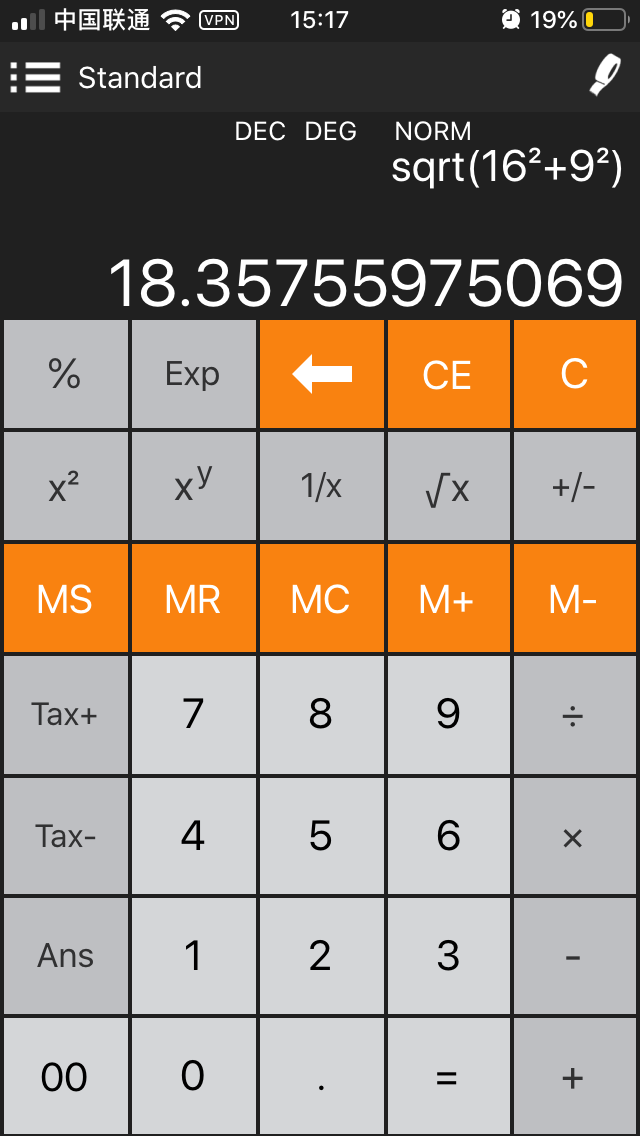
Task: Clear entry with CE
Action: pyautogui.click(x=447, y=374)
